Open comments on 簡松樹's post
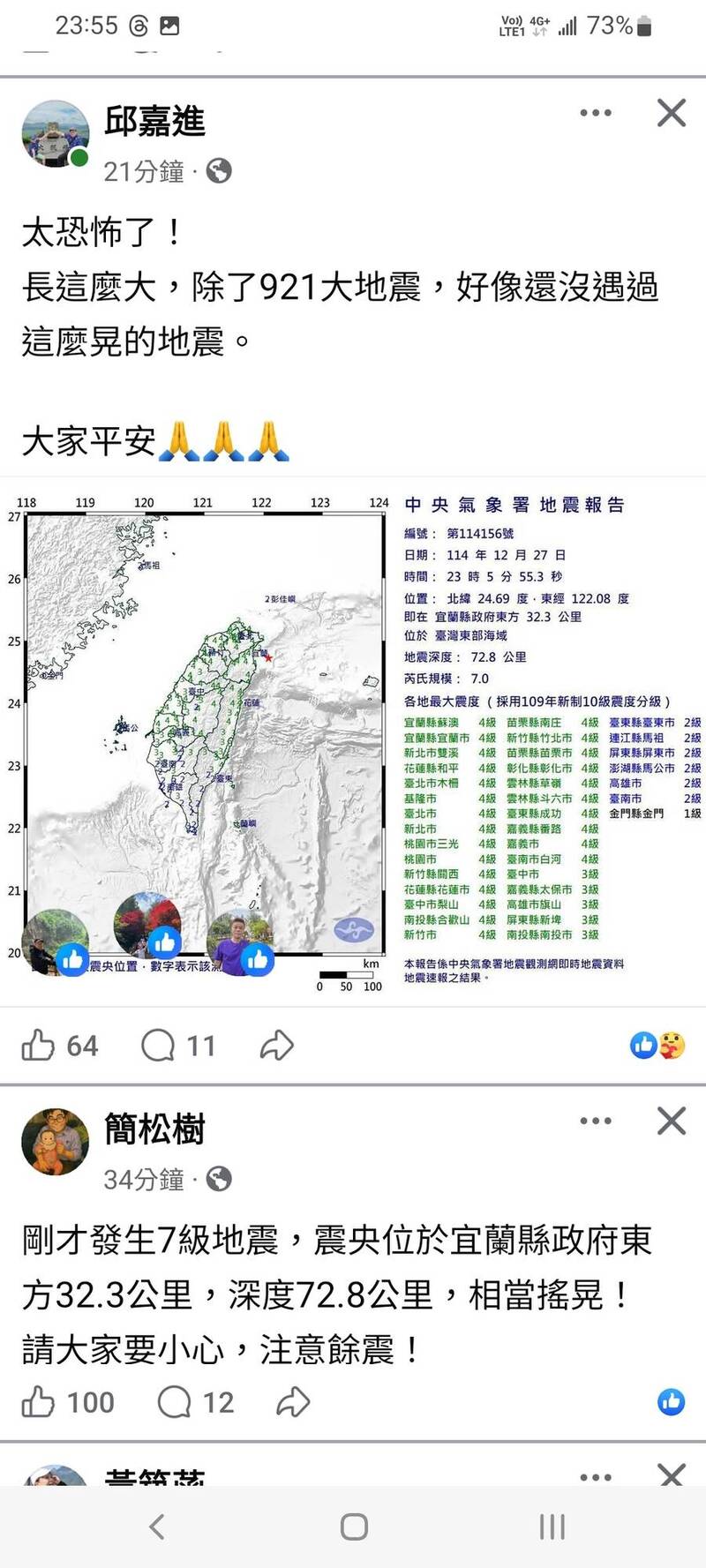 pos(194,1402)
